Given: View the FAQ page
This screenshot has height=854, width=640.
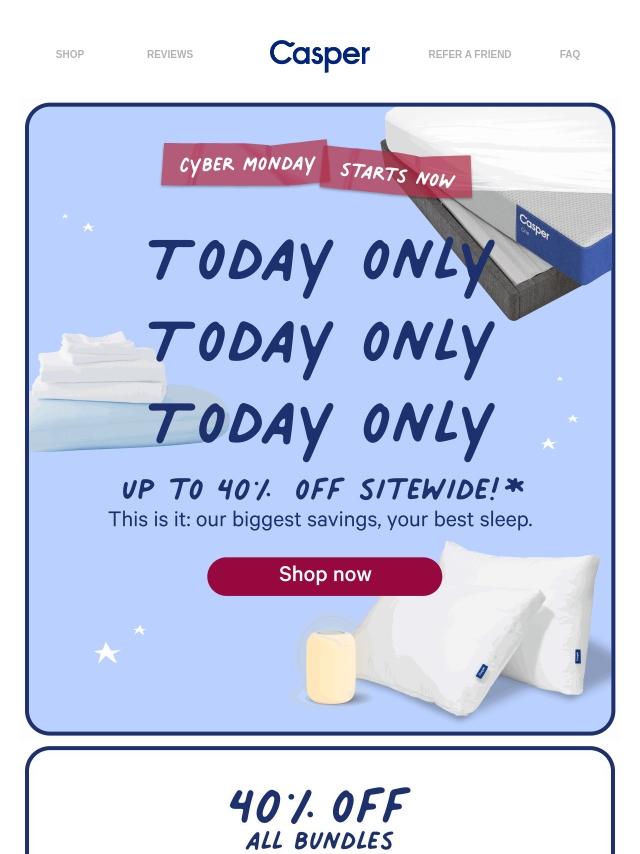Looking at the screenshot, I should click(x=569, y=55).
